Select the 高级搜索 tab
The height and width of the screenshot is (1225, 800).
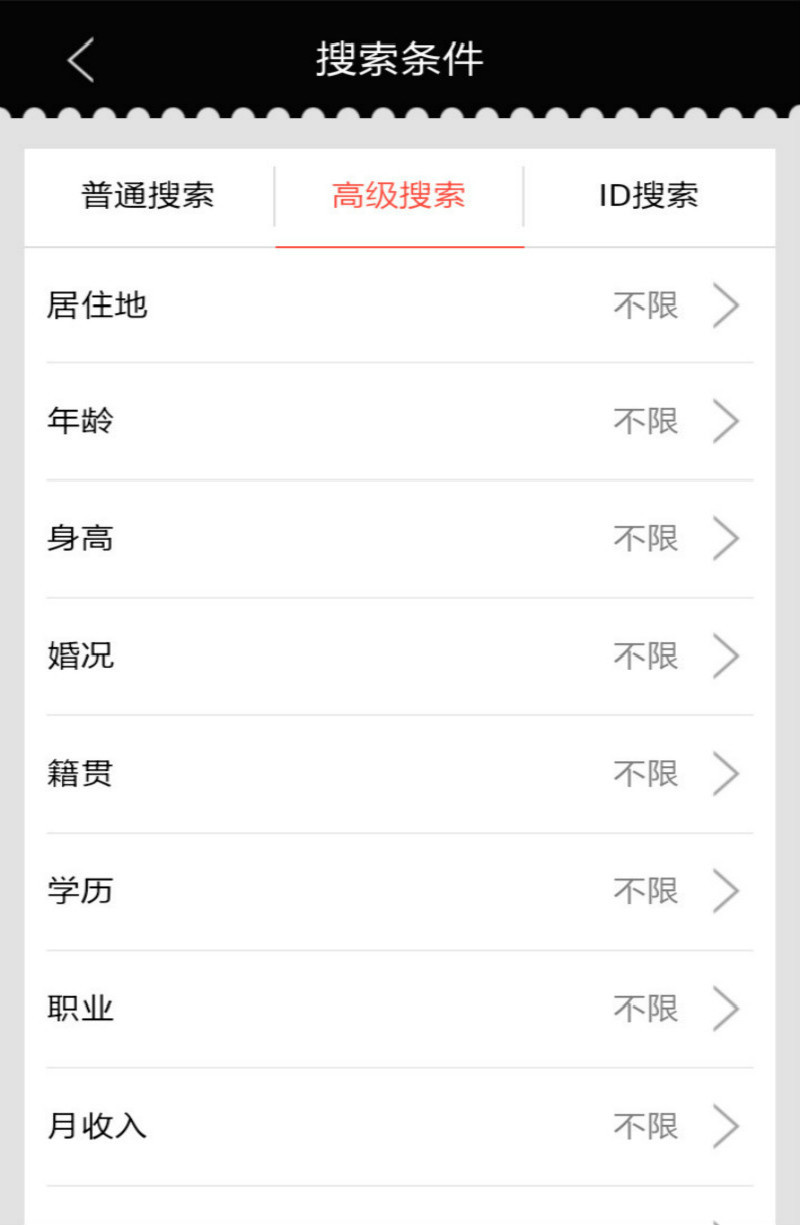coord(399,196)
